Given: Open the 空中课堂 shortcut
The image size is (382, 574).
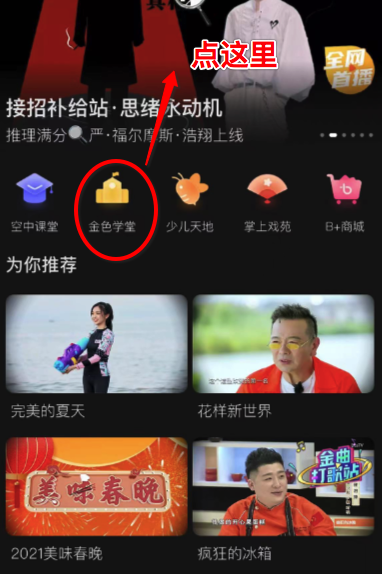Looking at the screenshot, I should (x=34, y=202).
